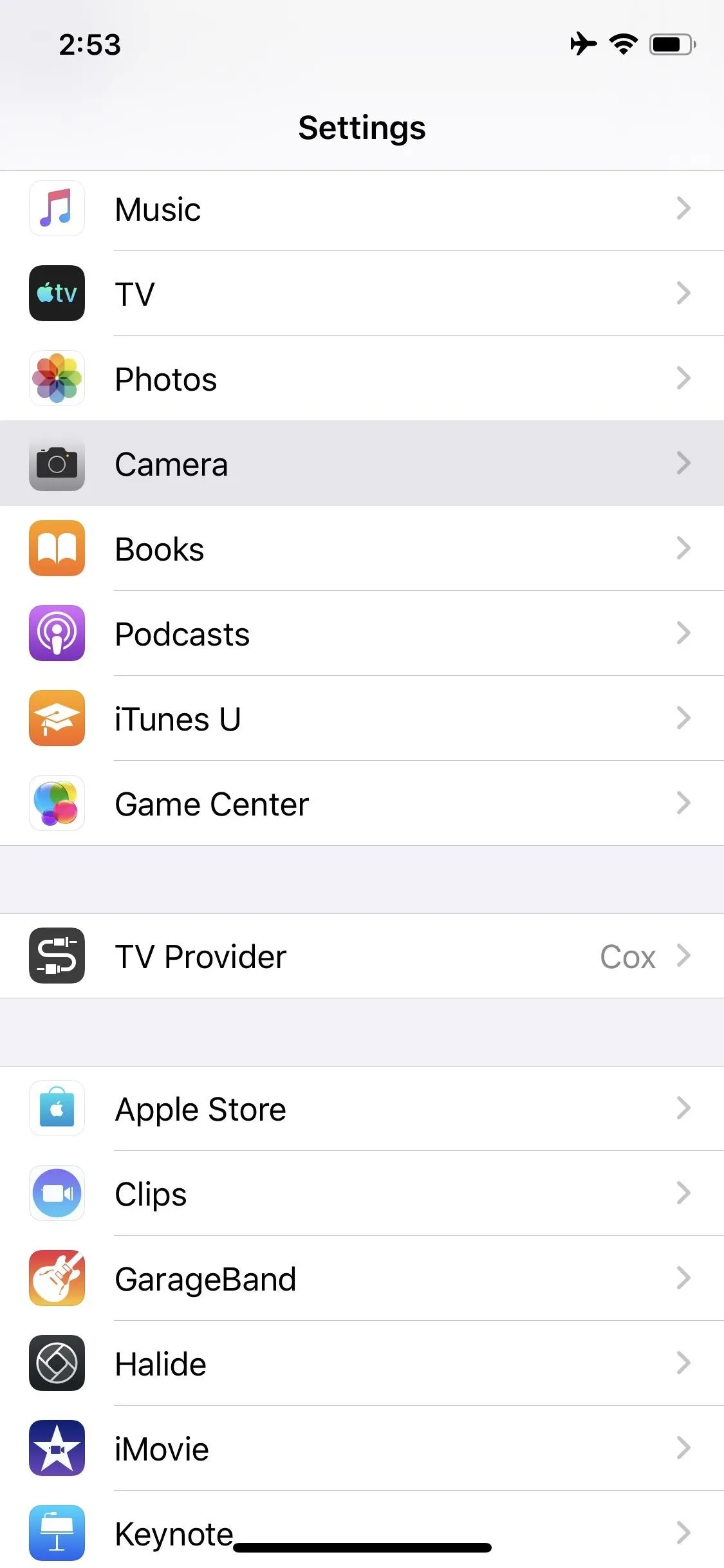This screenshot has width=724, height=1568.
Task: Open Camera settings
Action: tap(362, 463)
